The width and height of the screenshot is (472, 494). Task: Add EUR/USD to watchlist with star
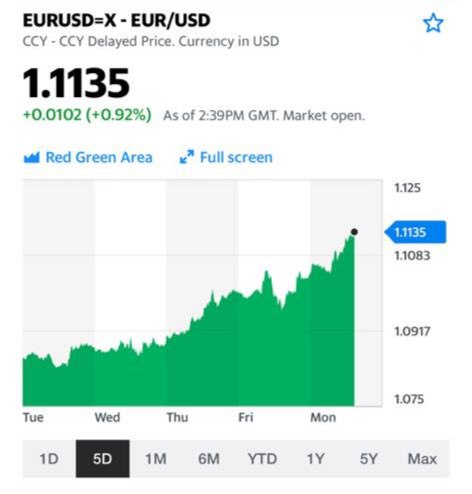tap(433, 23)
